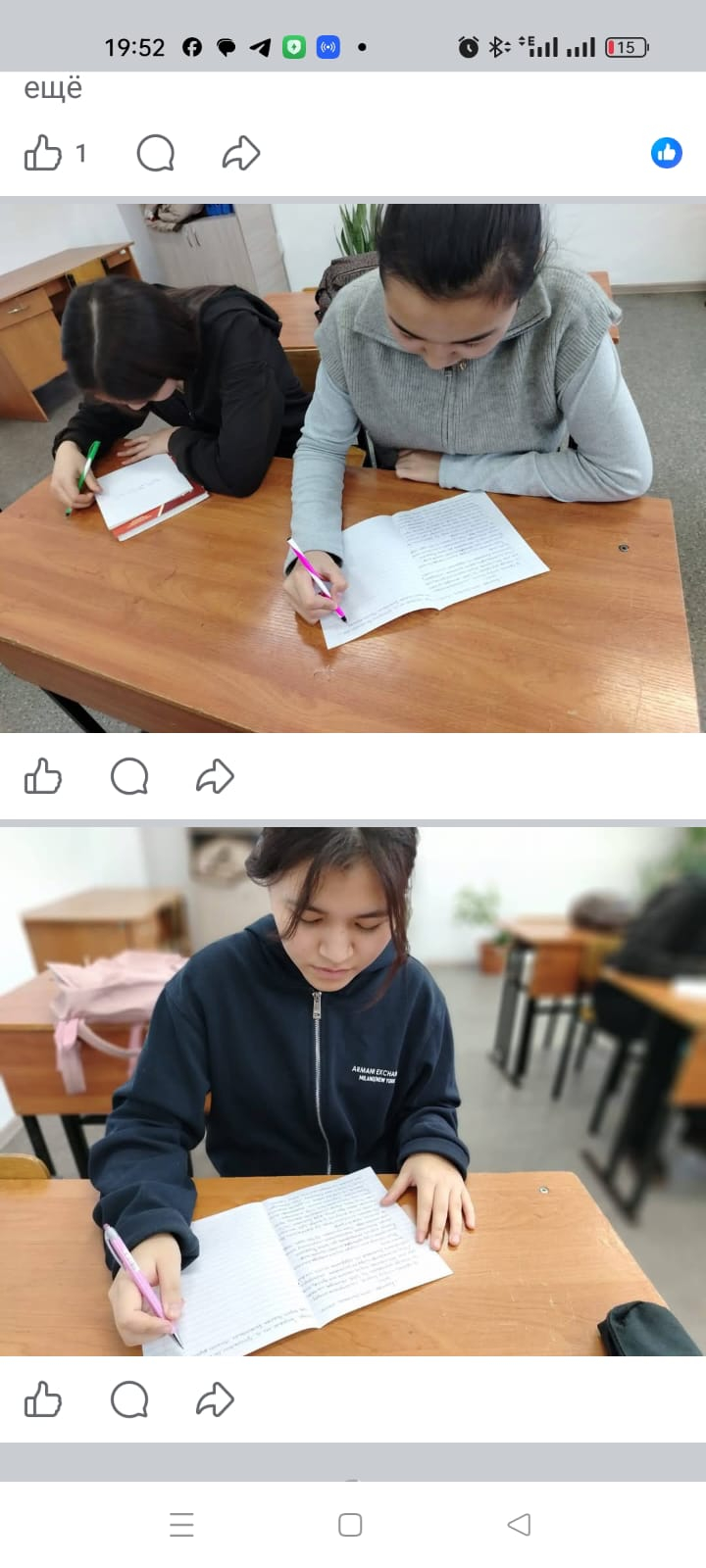
Task: Comment on the navy hoodie girl photo
Action: pyautogui.click(x=129, y=1399)
